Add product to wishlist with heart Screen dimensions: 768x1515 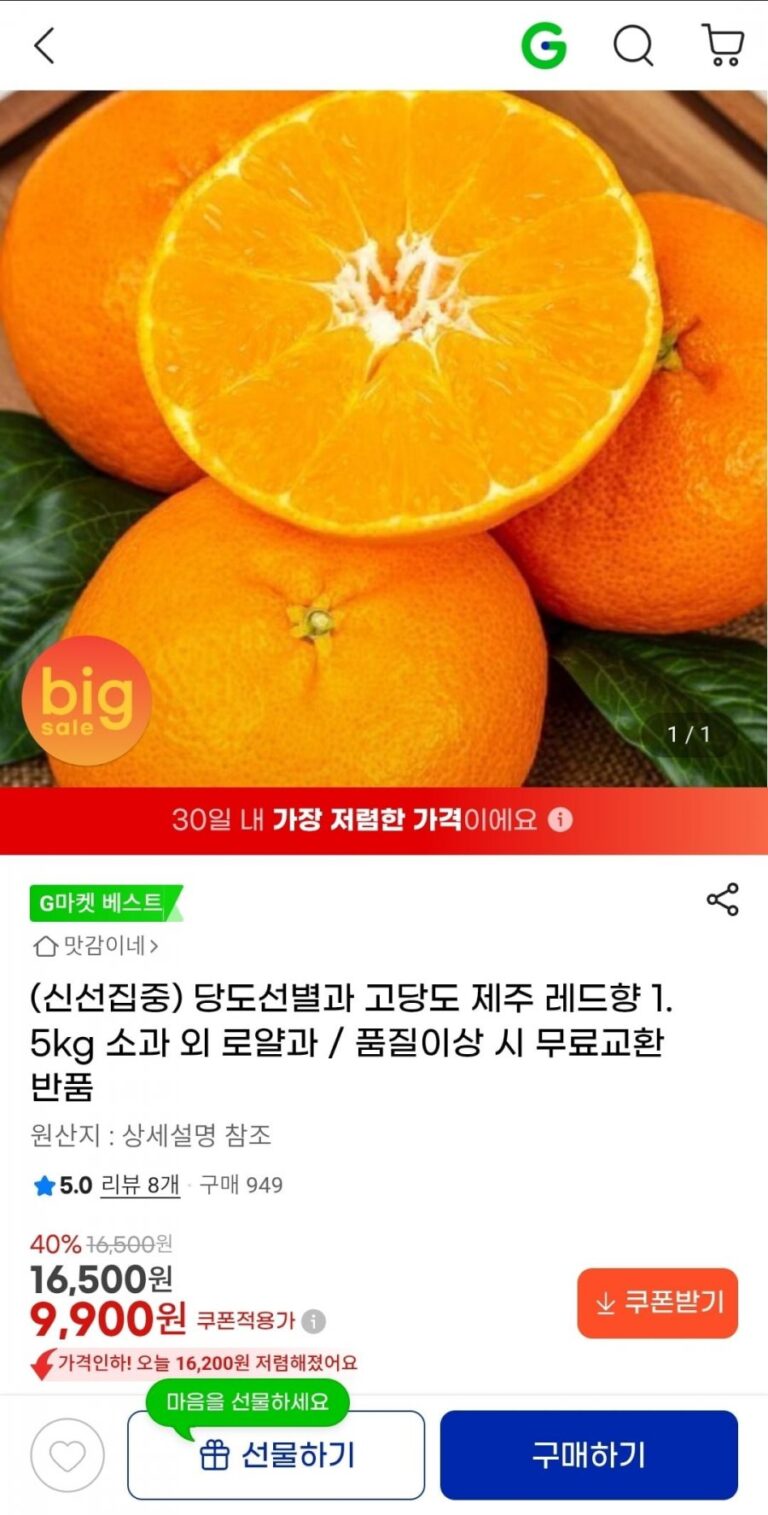click(67, 1455)
